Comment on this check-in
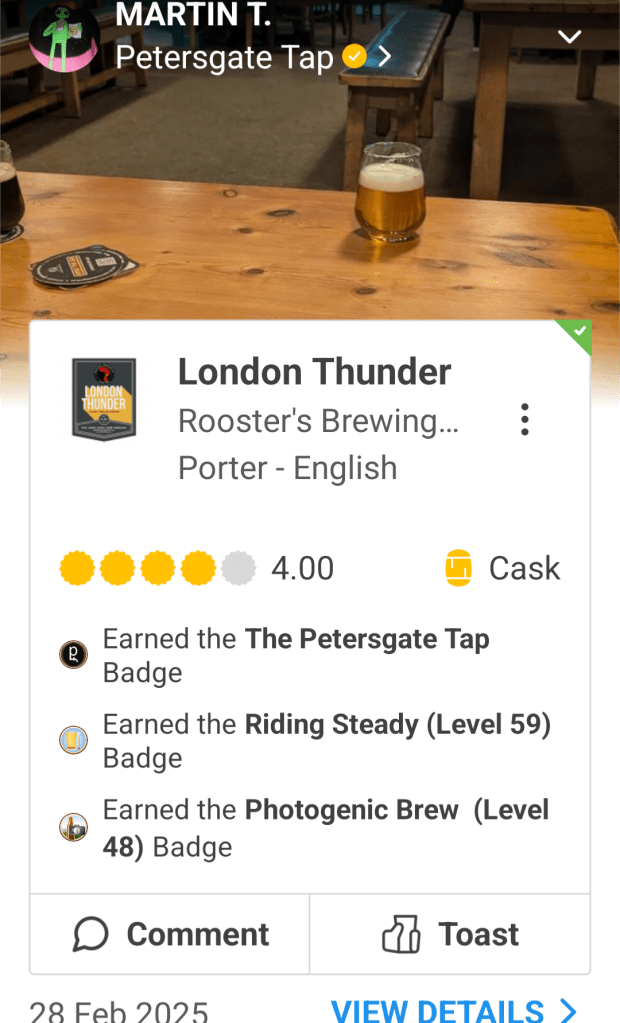 pos(171,934)
